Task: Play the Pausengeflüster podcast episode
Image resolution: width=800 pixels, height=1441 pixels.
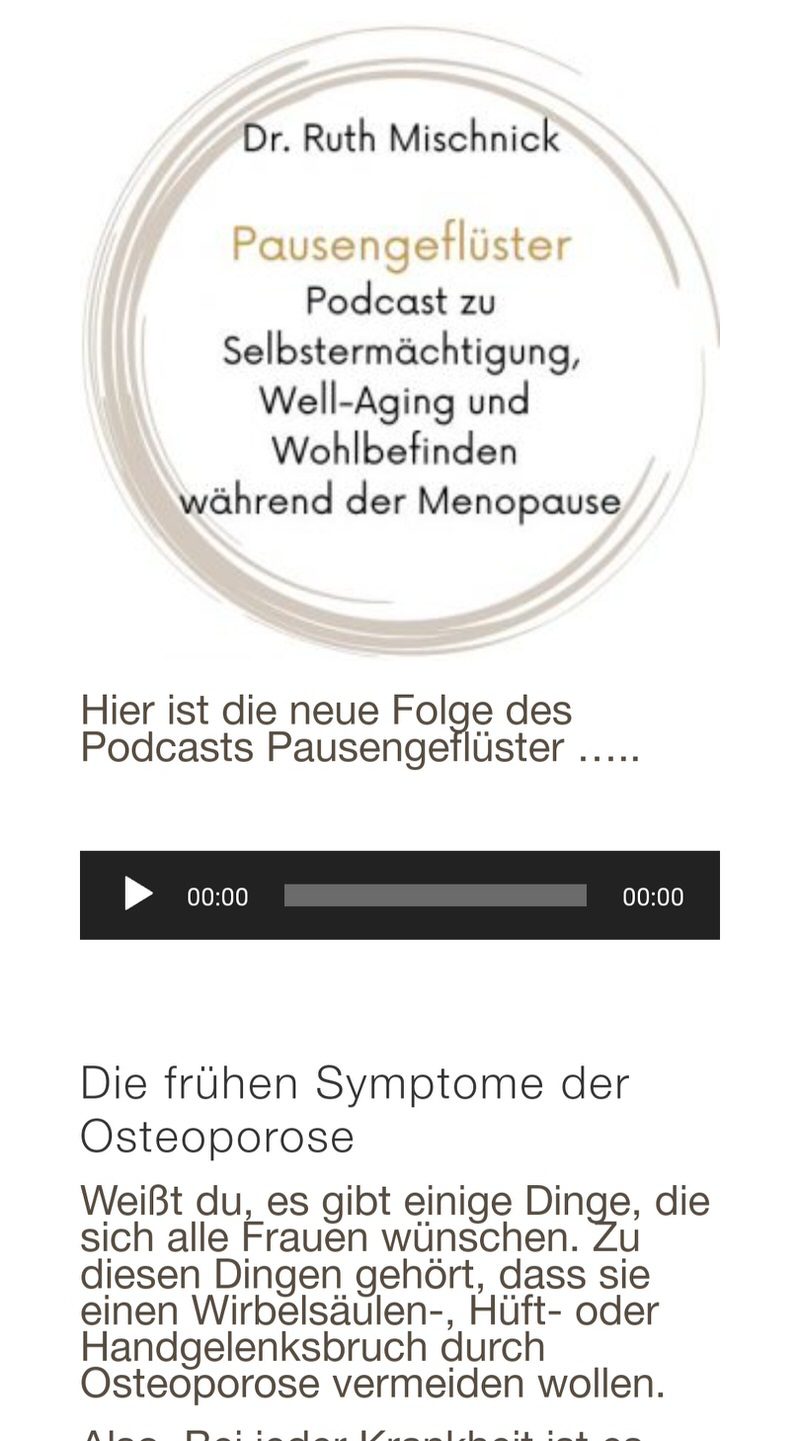Action: (138, 894)
